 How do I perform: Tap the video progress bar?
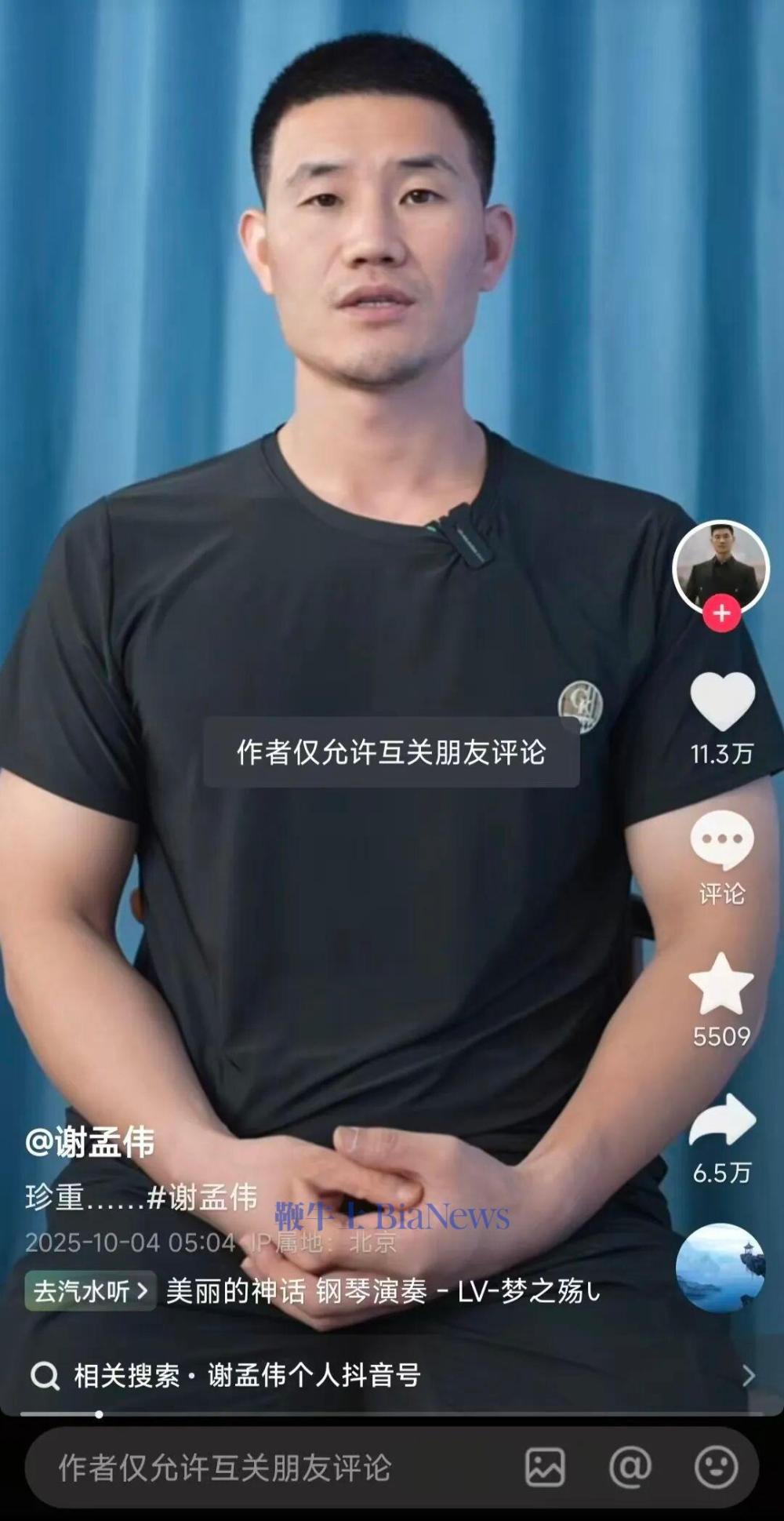point(392,1414)
